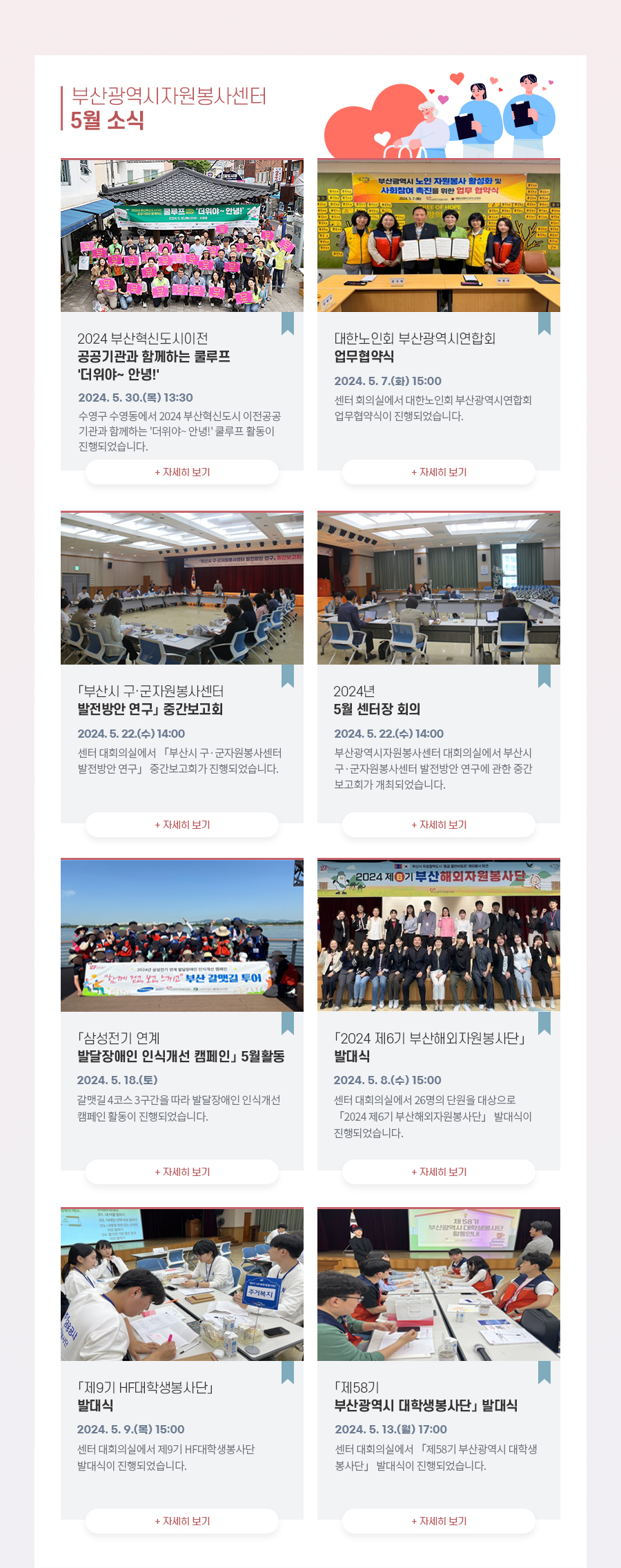See details of the 5월 센터장 회의
The width and height of the screenshot is (621, 1568).
[439, 825]
